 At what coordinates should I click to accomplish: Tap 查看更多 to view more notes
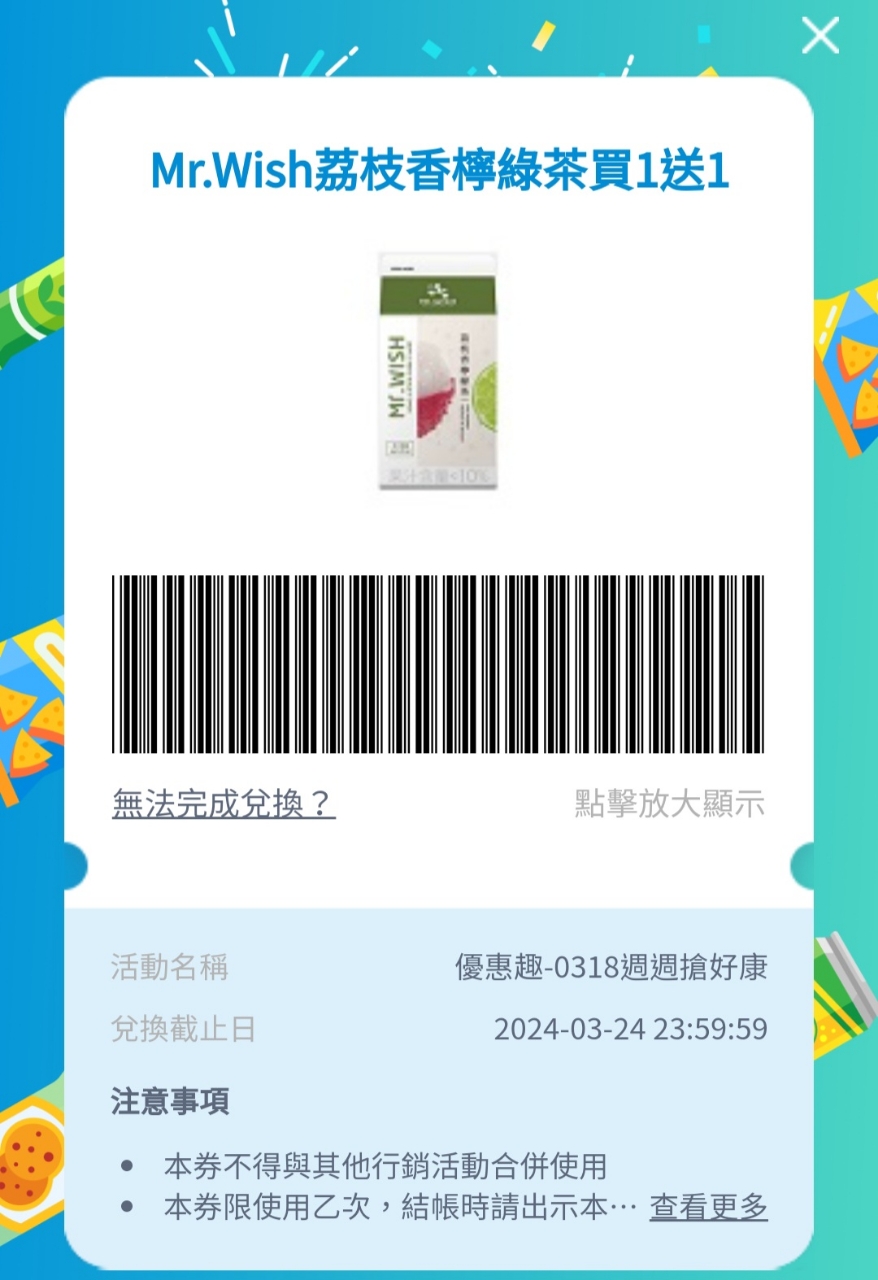[x=708, y=1207]
